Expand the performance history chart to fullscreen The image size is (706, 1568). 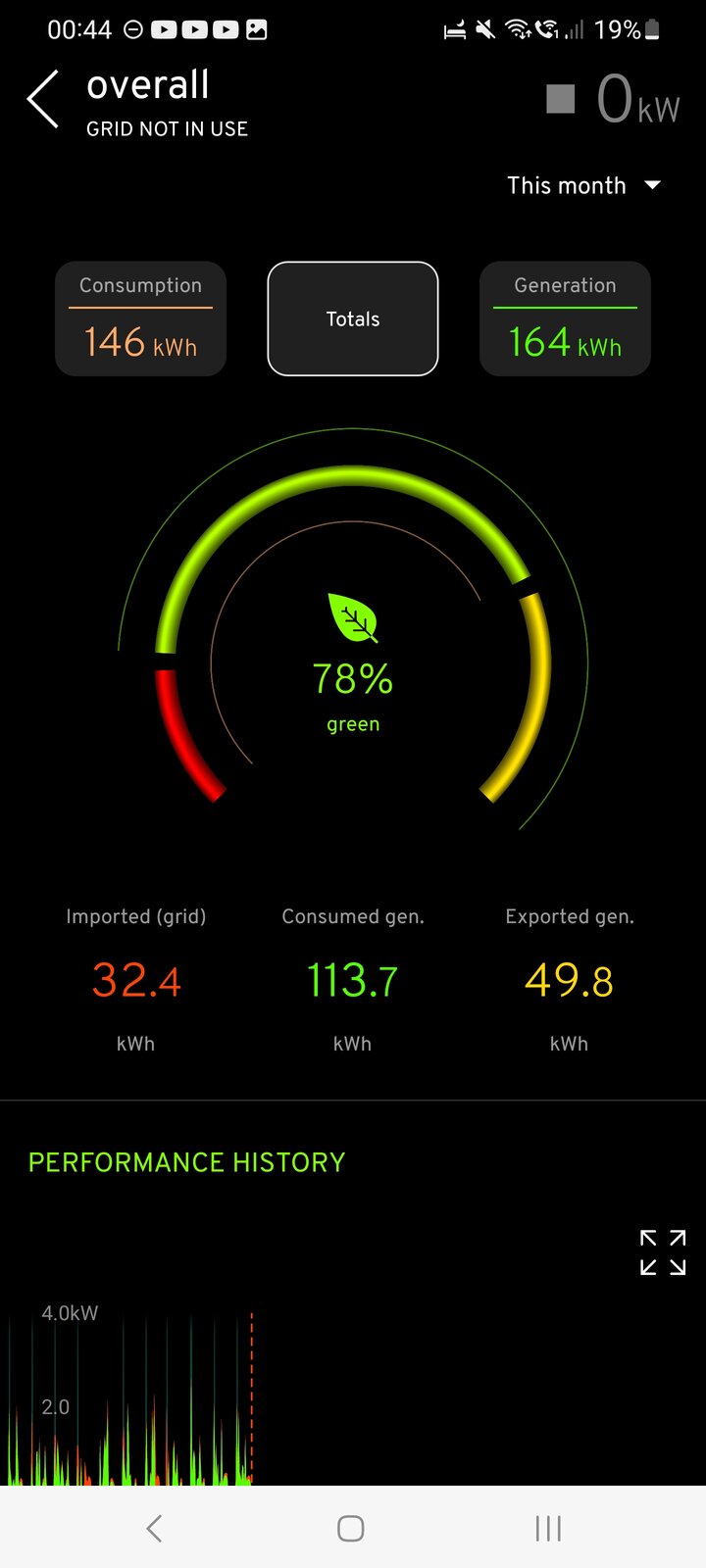point(663,1252)
